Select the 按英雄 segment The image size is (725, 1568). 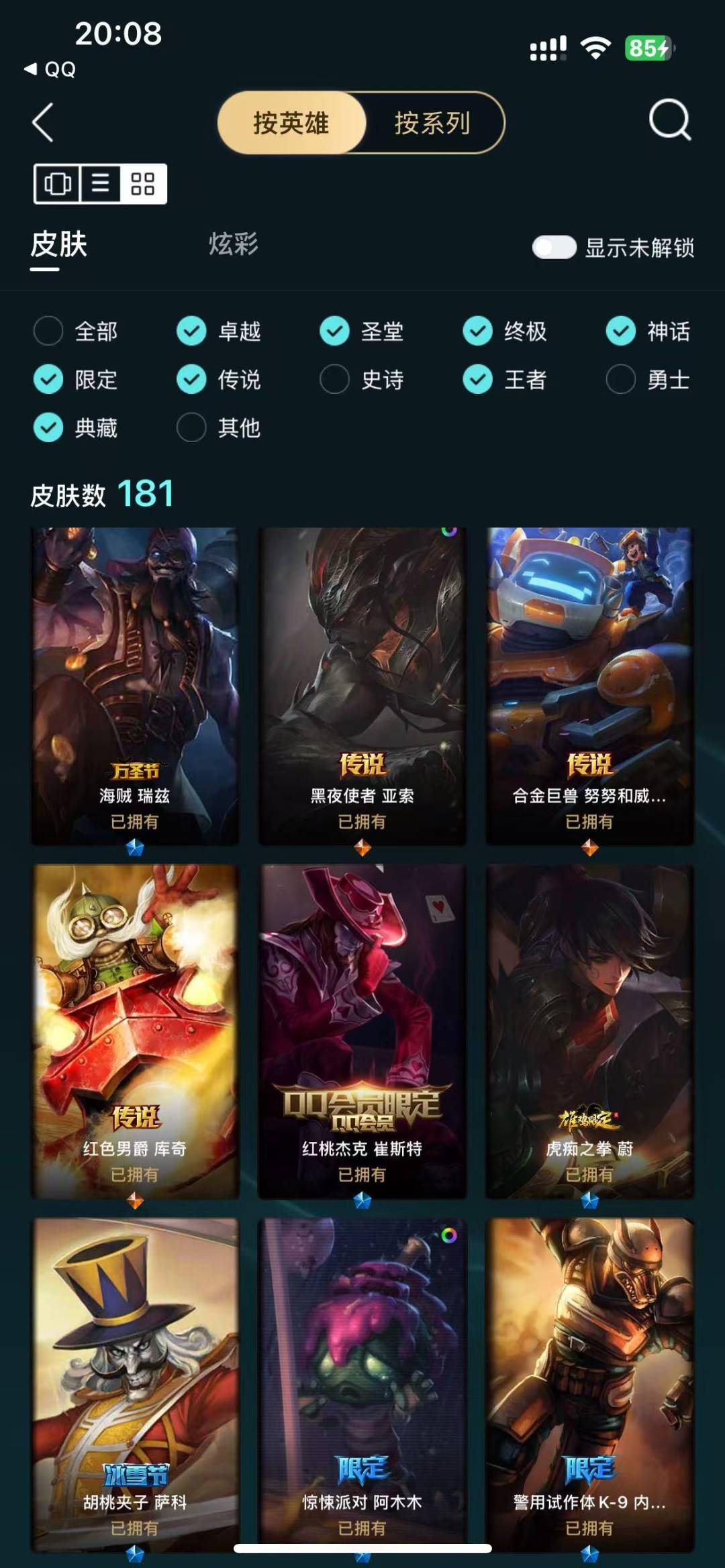291,123
